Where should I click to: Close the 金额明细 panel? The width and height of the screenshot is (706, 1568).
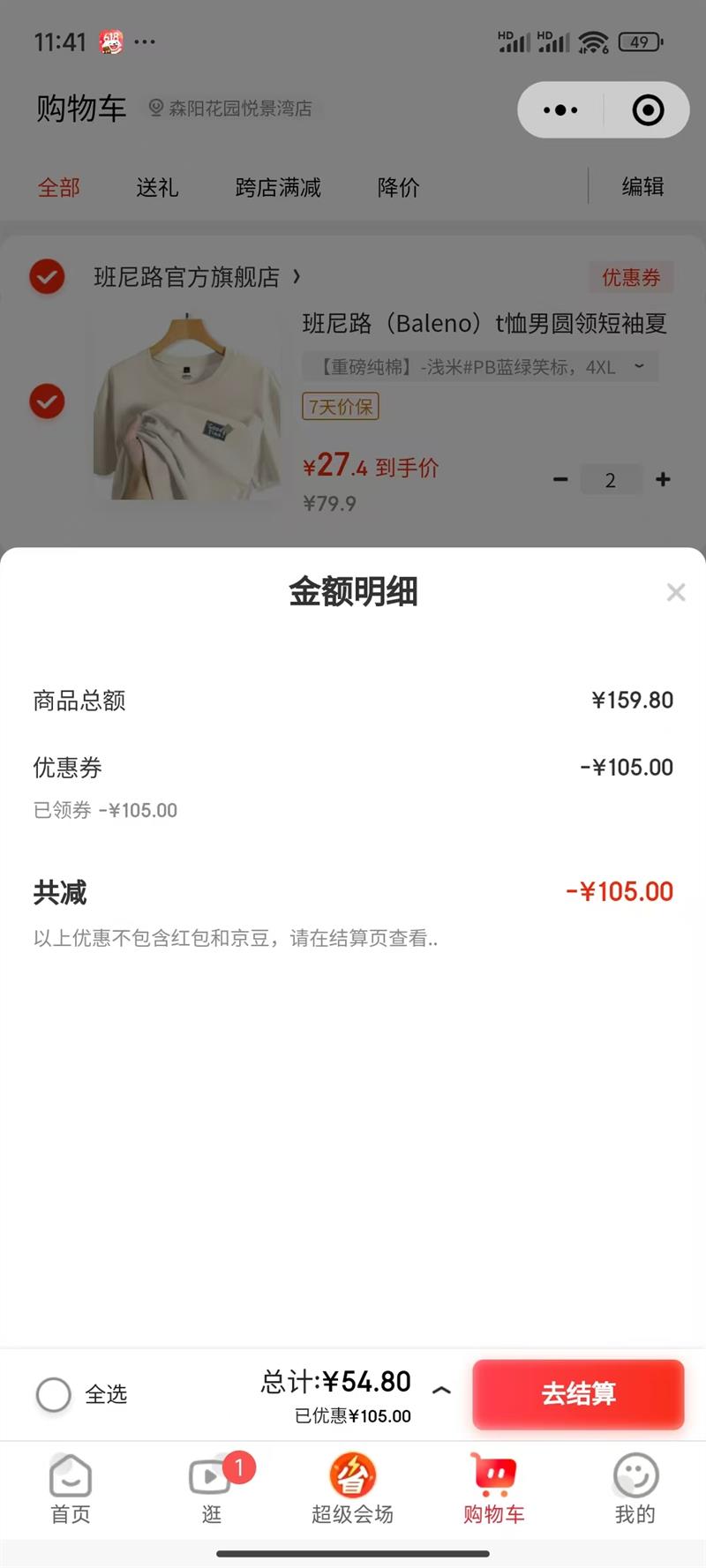click(x=676, y=592)
